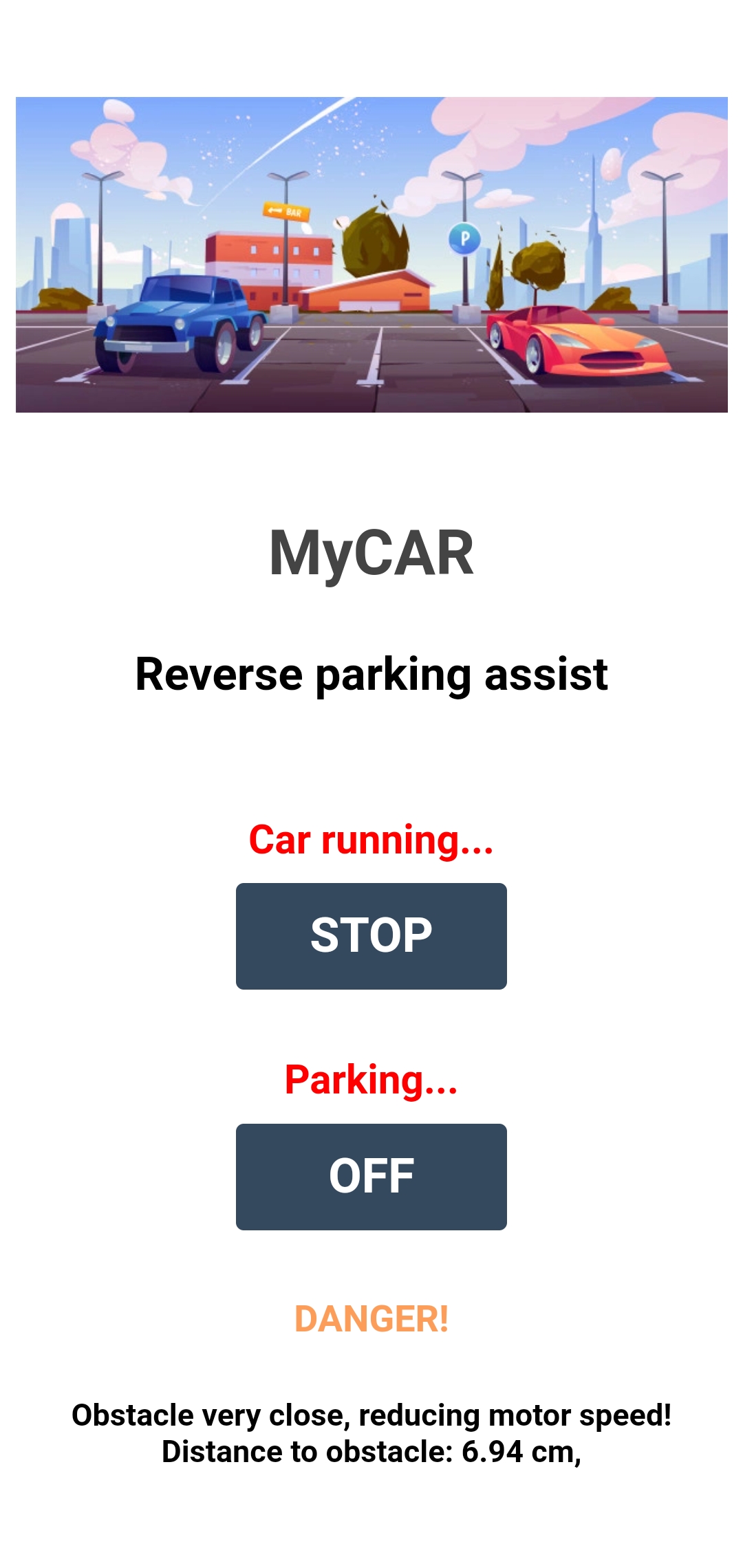Tap the STOP button to halt the car
This screenshot has height=1568, width=743.
pos(371,936)
